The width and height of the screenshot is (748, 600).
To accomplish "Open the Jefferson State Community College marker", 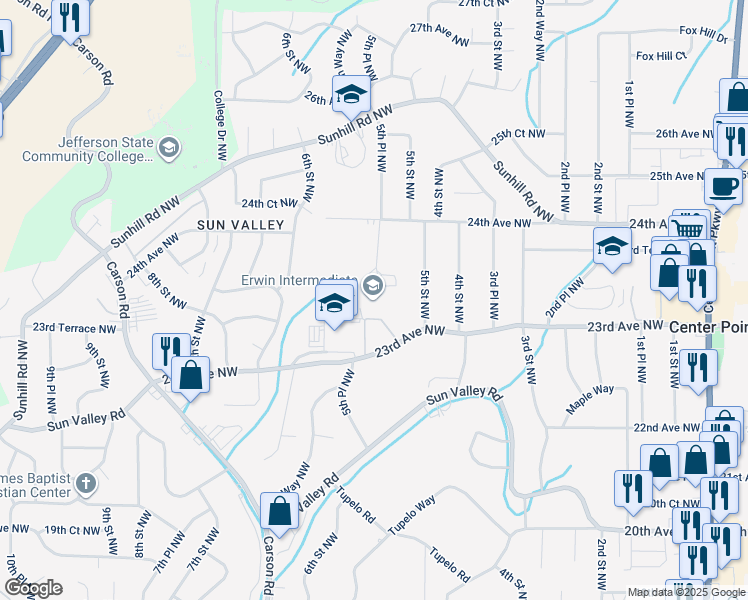I will point(168,149).
